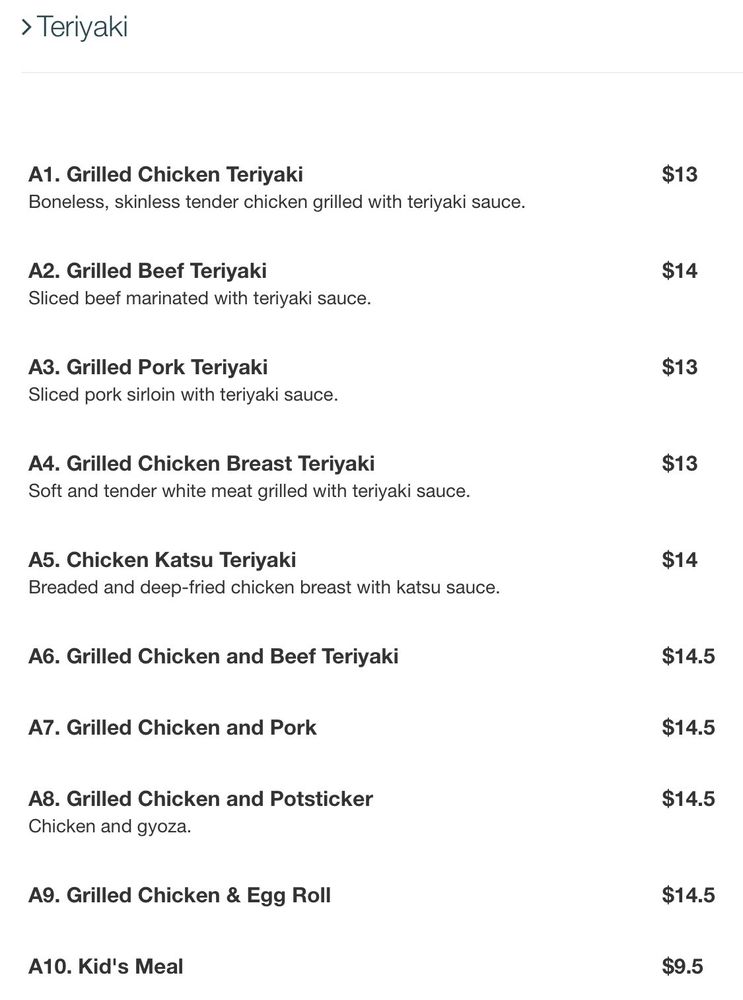Viewport: 743px width, 1000px height.
Task: Open A10. Kid's Meal item
Action: pos(106,967)
